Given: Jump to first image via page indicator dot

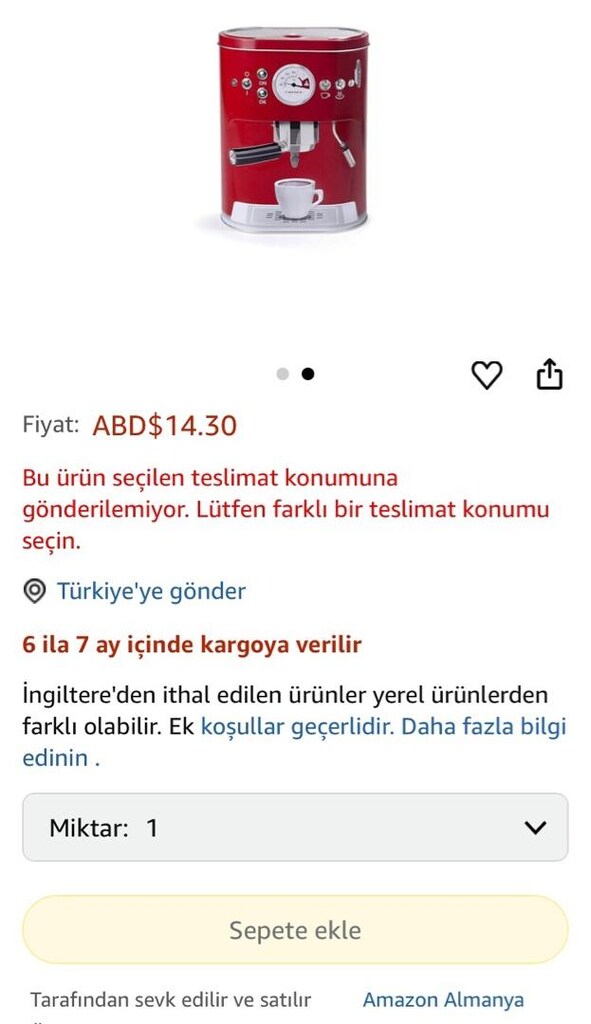Looking at the screenshot, I should point(283,374).
